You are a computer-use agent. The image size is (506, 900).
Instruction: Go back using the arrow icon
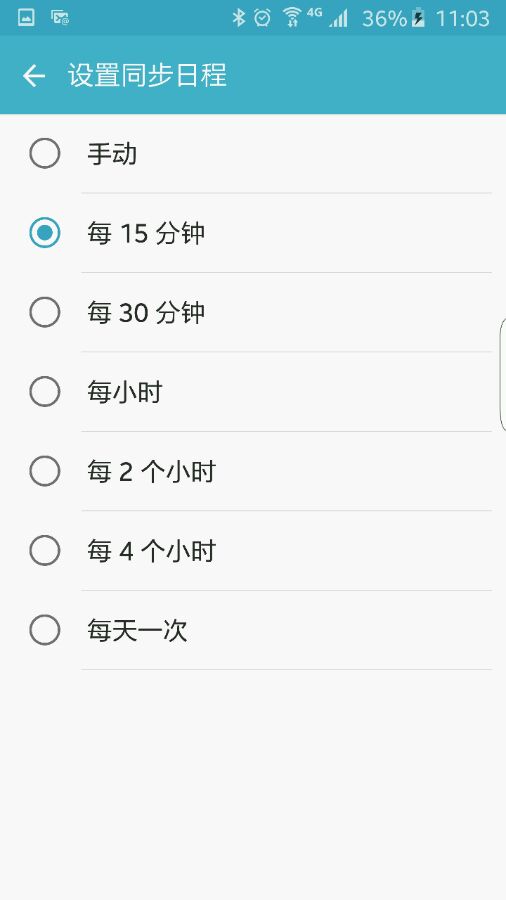[x=34, y=76]
